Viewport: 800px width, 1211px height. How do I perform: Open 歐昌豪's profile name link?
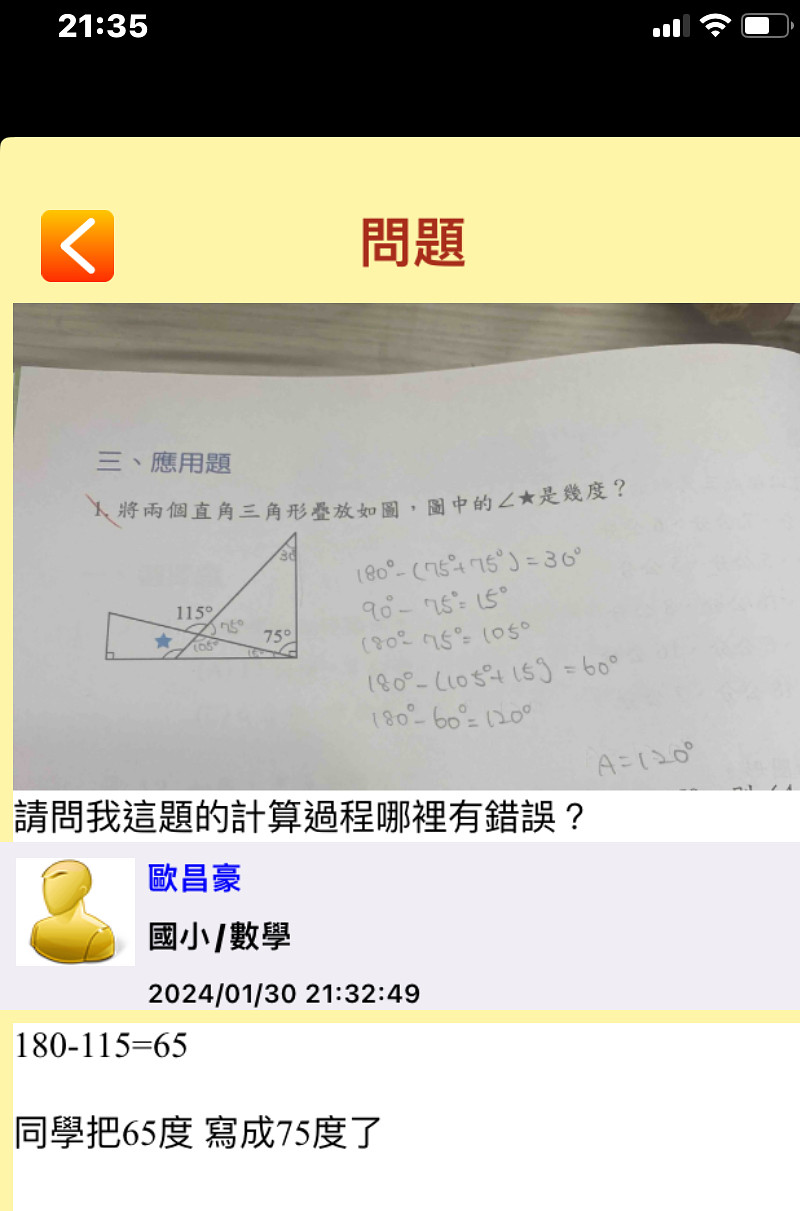195,878
